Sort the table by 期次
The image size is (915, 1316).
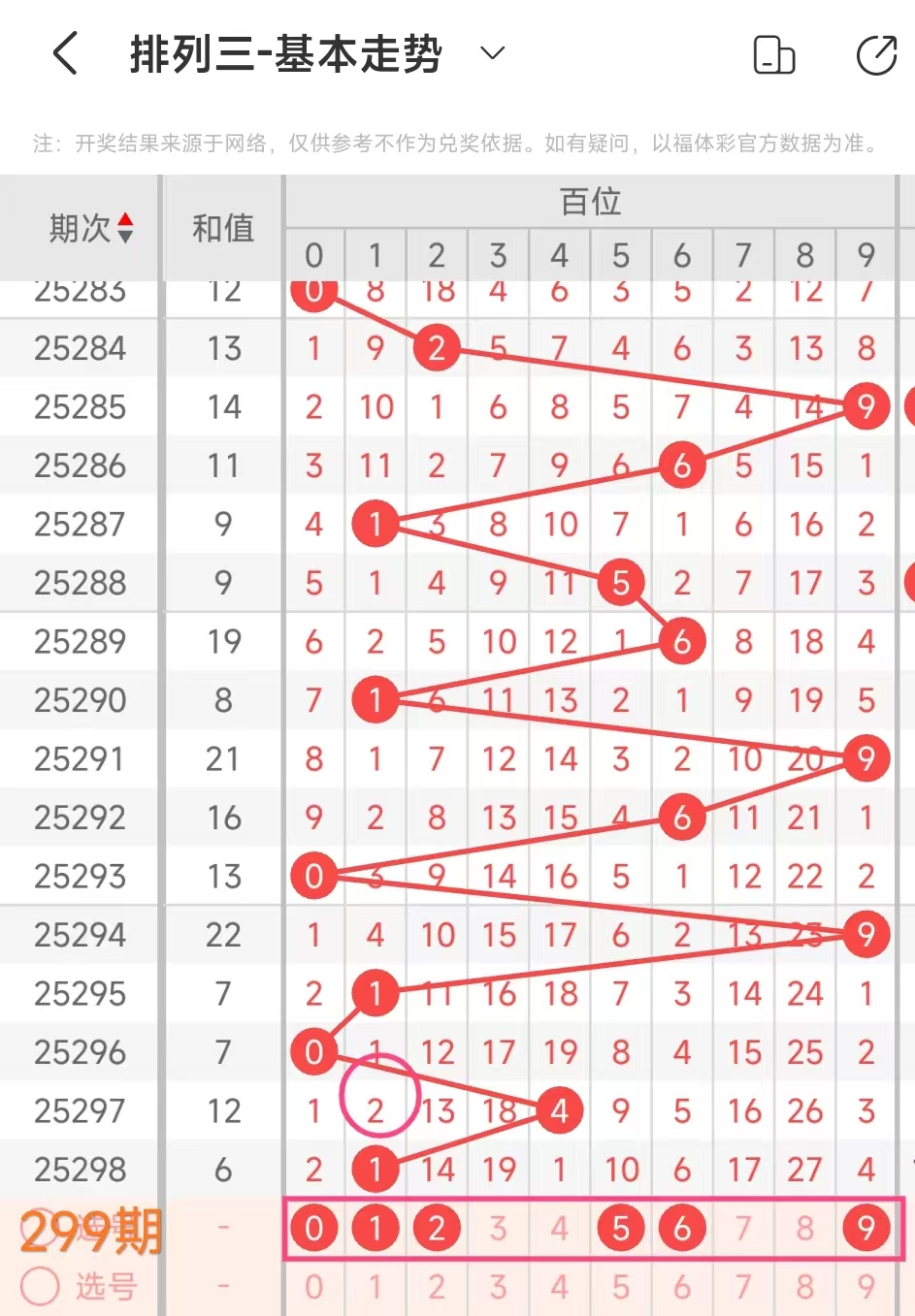(x=124, y=229)
